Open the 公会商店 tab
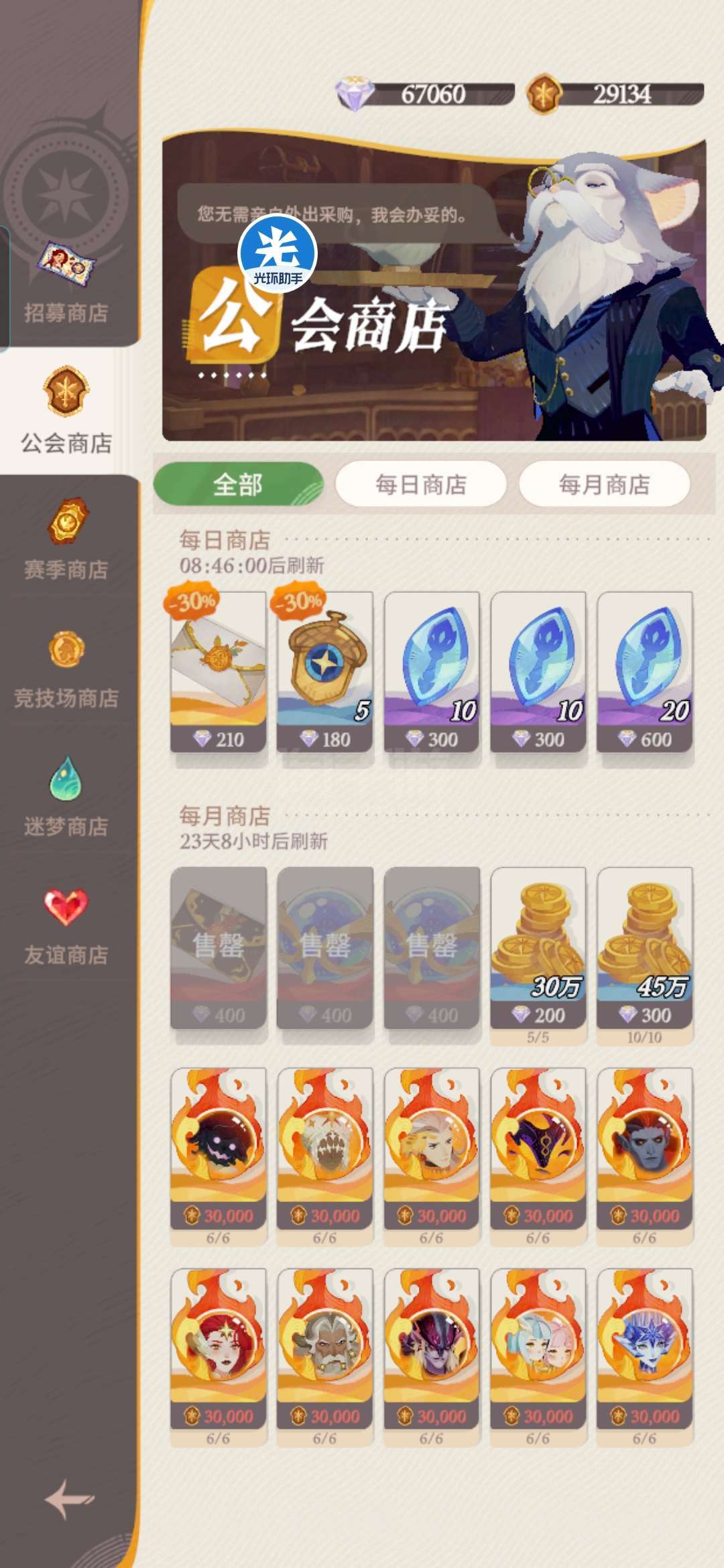This screenshot has width=724, height=1568. pyautogui.click(x=66, y=410)
